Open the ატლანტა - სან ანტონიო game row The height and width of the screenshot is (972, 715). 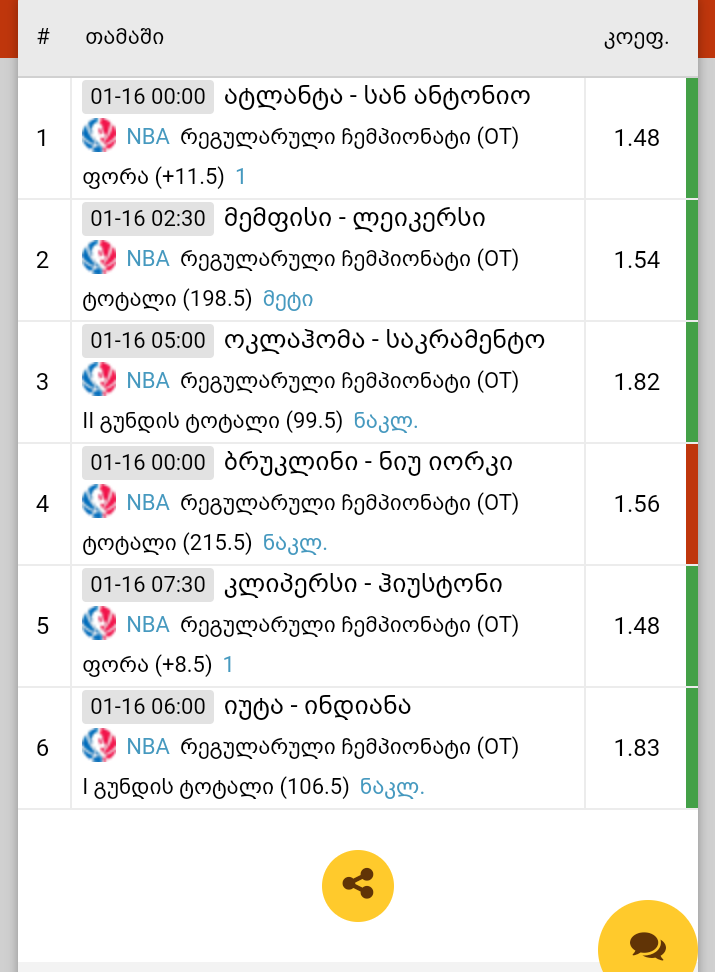pos(377,97)
